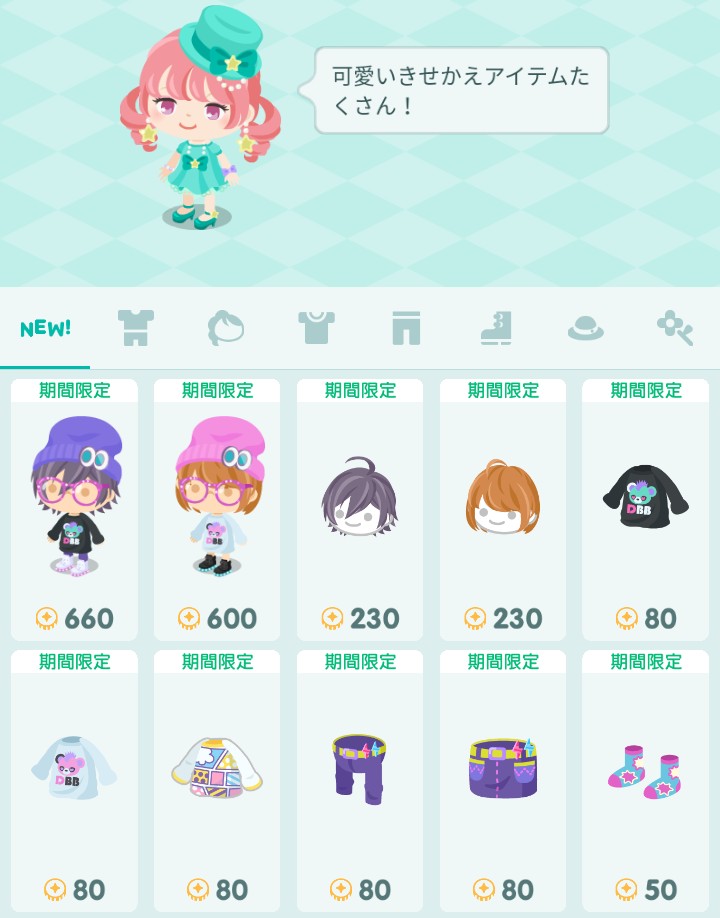
Task: Switch to the pants category tab
Action: point(406,327)
